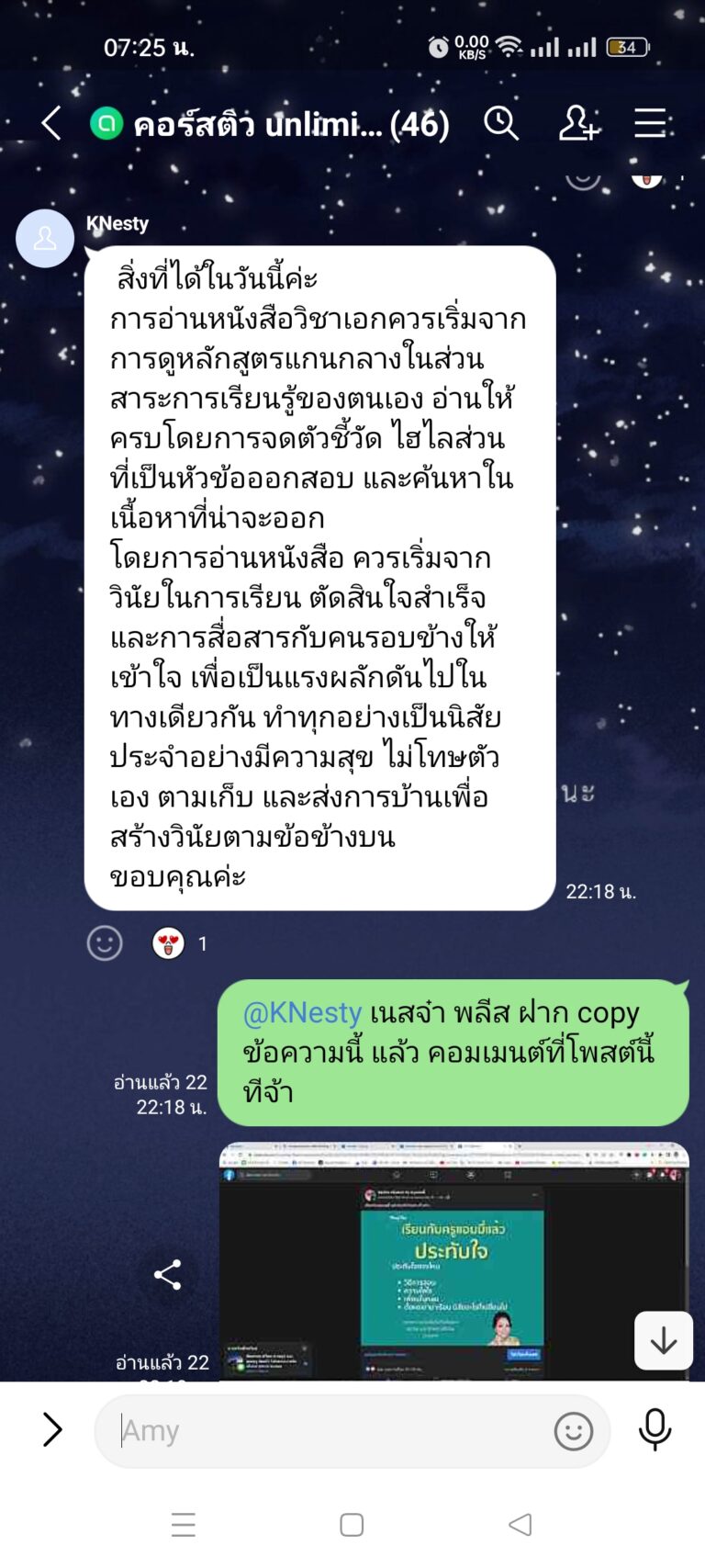Record a voice message with the microphone

point(655,1429)
